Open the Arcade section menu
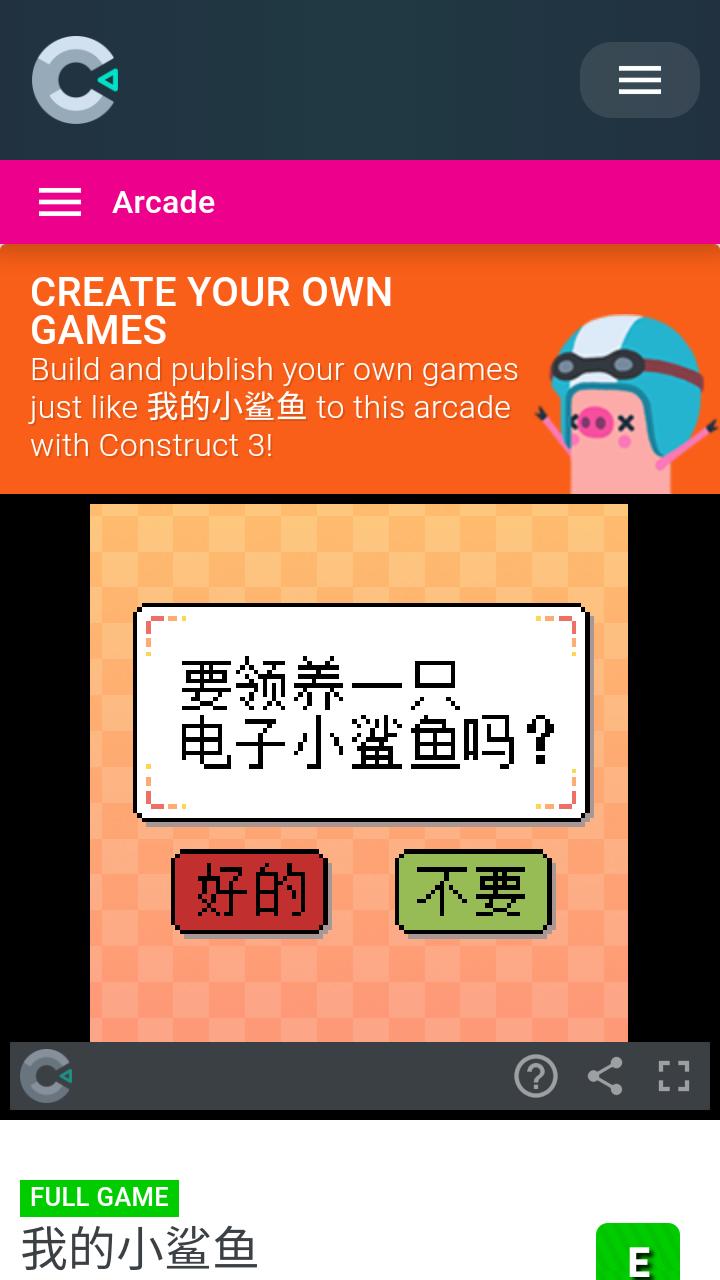720x1280 pixels. (x=60, y=202)
